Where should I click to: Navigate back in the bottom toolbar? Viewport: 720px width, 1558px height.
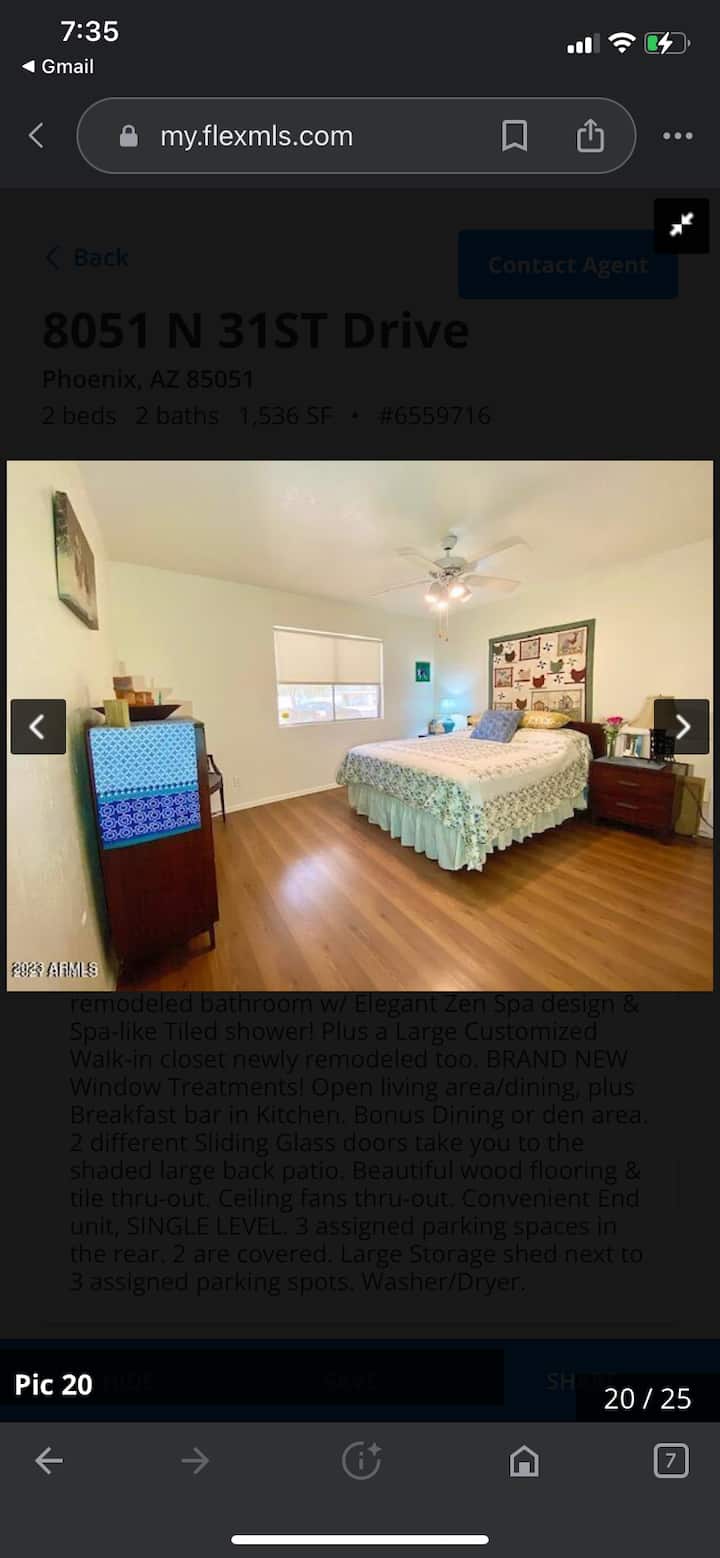(49, 1461)
